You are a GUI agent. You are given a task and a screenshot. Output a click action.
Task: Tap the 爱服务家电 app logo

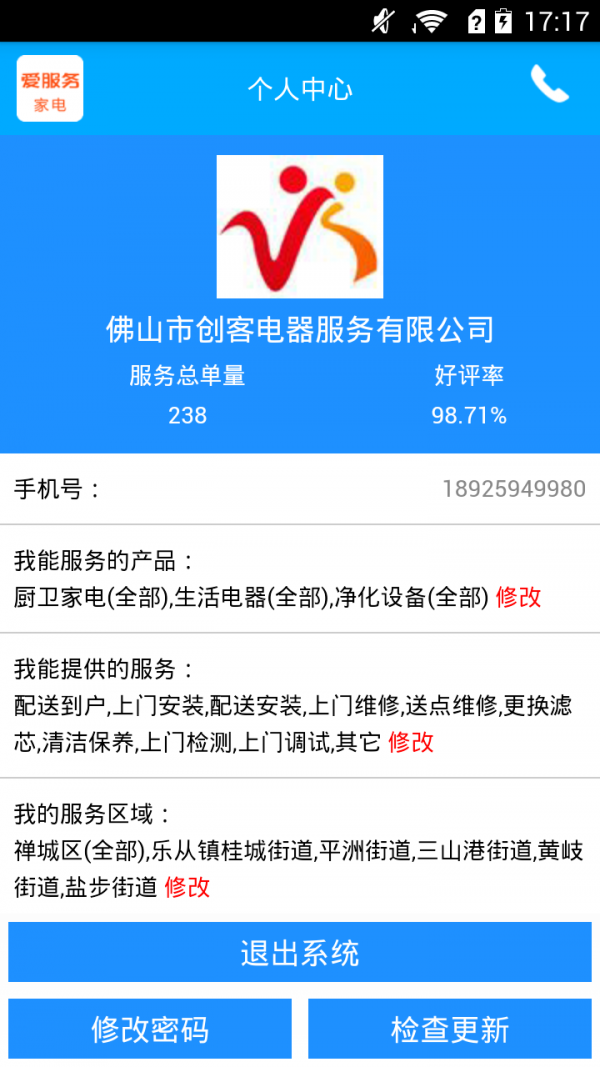click(50, 89)
